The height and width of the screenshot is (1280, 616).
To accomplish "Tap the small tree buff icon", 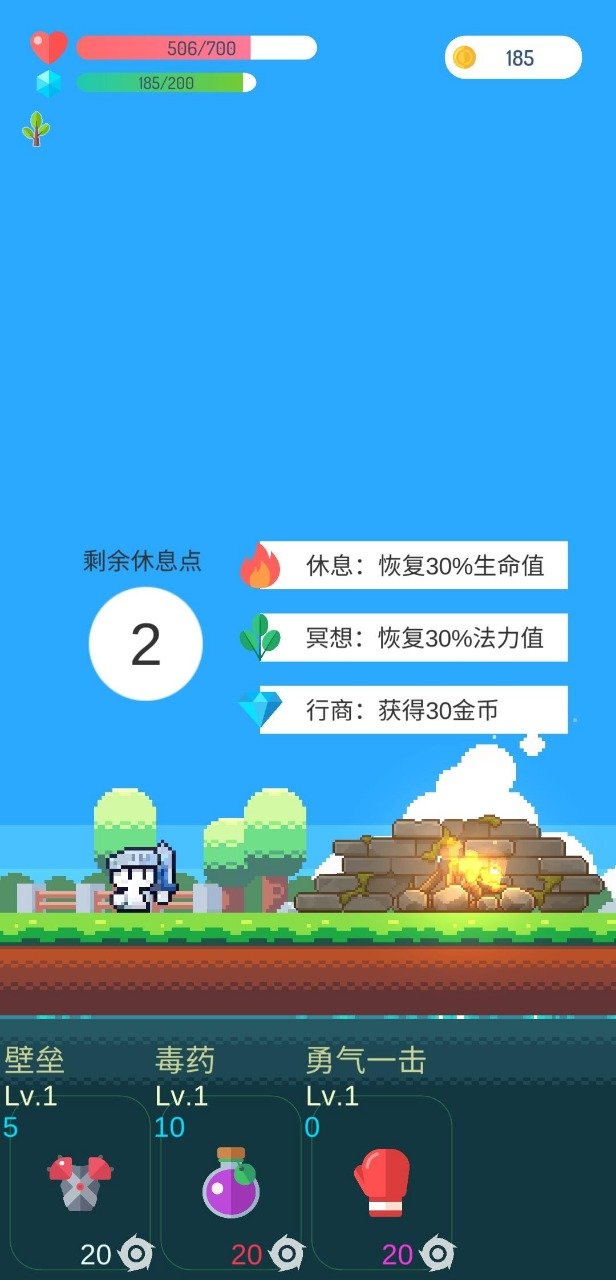I will pyautogui.click(x=37, y=130).
